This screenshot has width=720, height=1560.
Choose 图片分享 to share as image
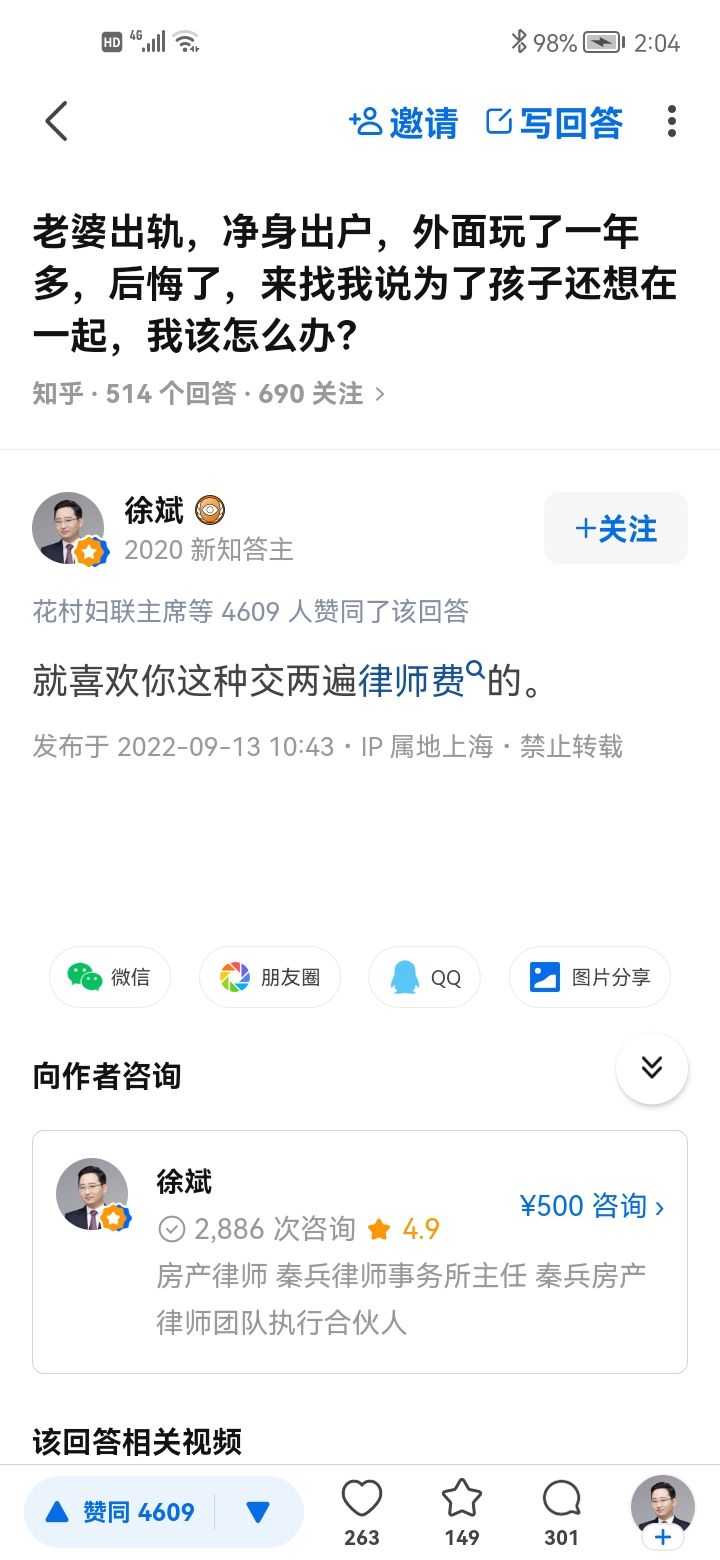click(589, 976)
